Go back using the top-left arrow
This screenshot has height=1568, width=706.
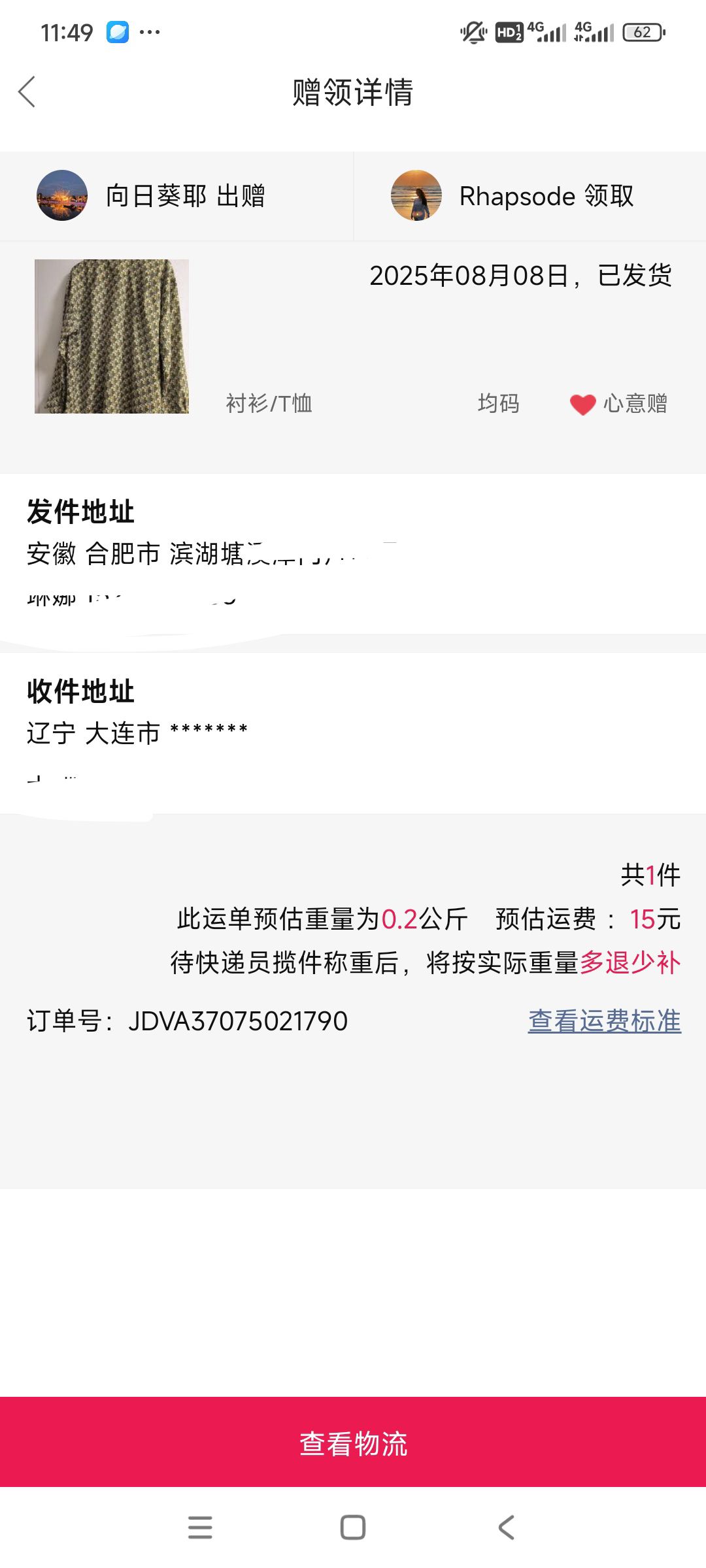[x=27, y=91]
